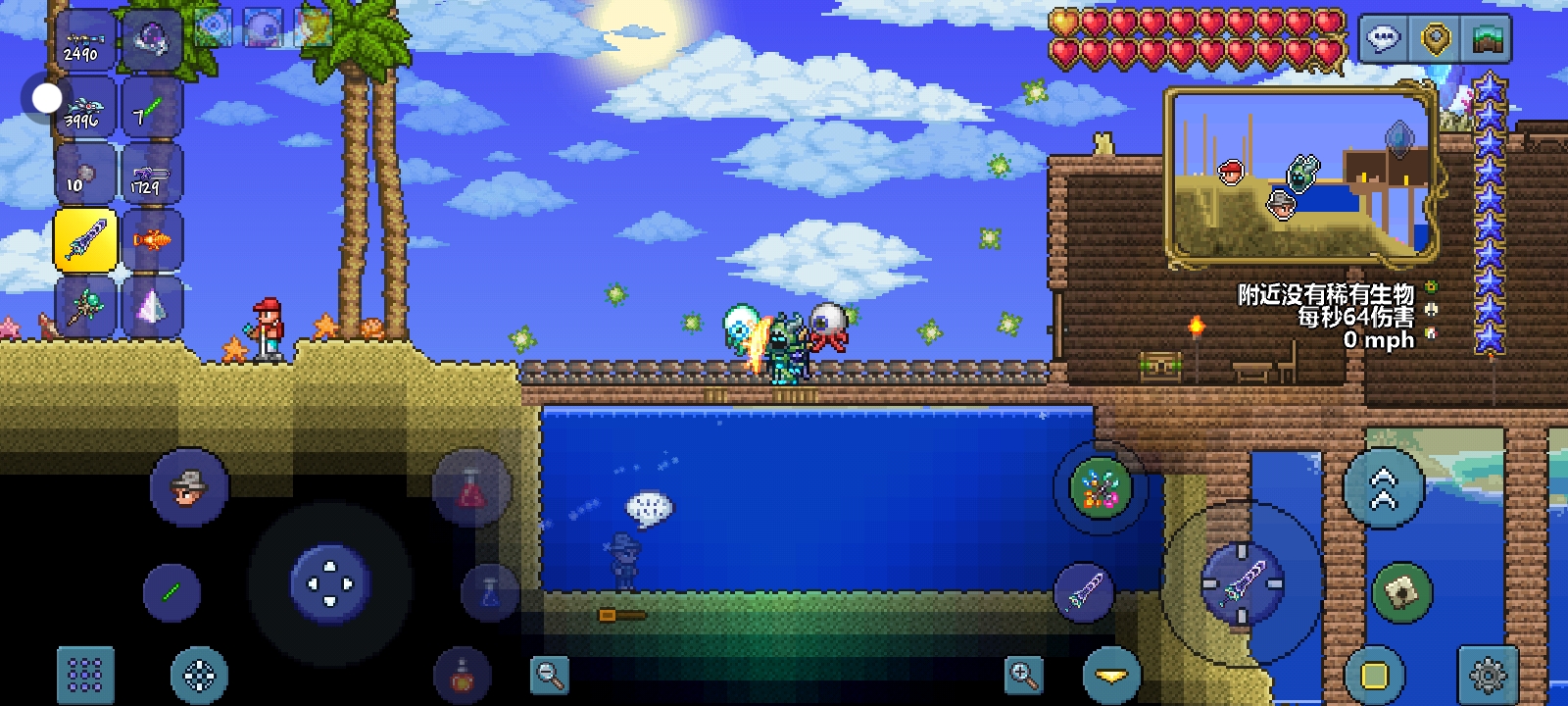Image resolution: width=1568 pixels, height=706 pixels.
Task: Tap the jump double-arrow button
Action: pos(1383,487)
